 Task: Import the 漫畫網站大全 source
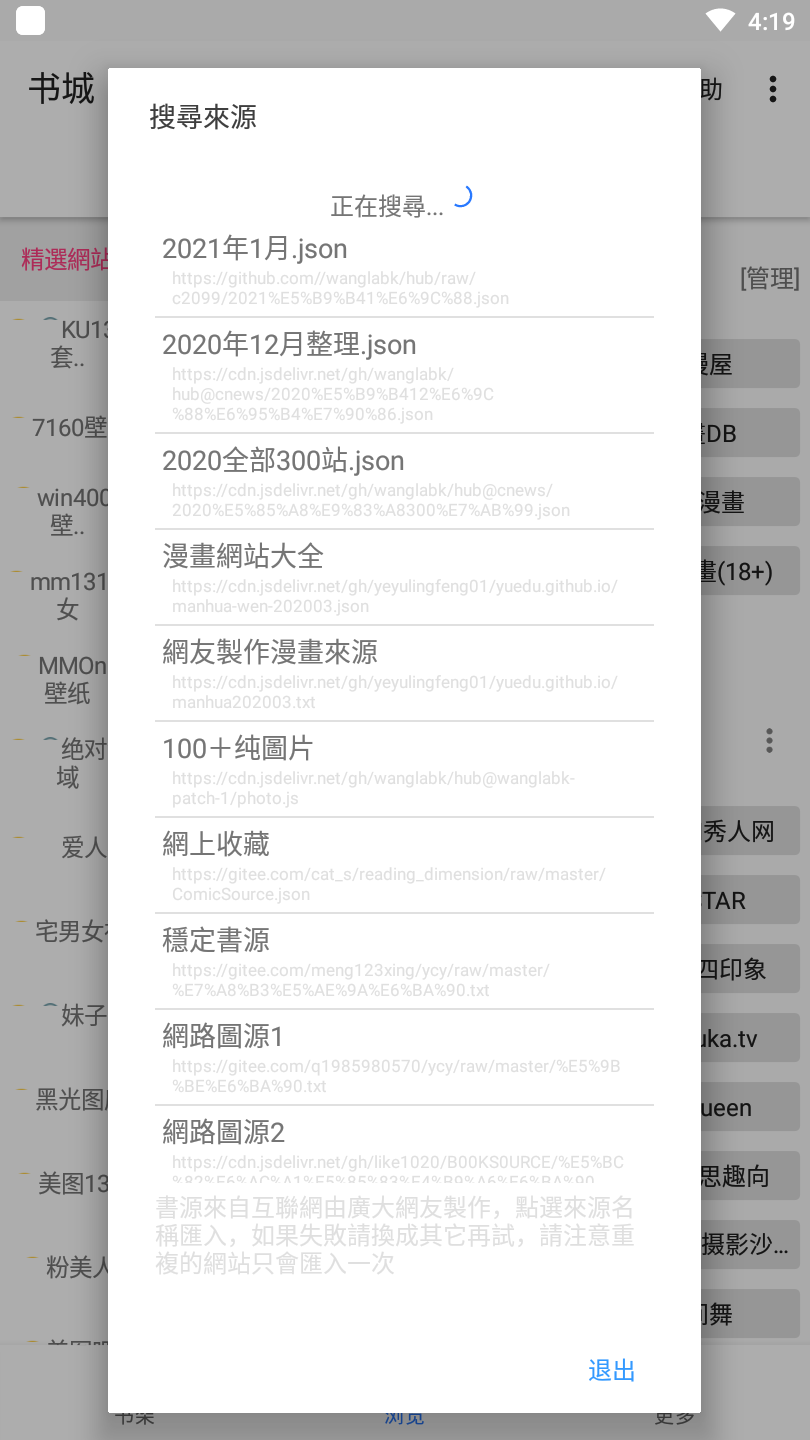tap(243, 557)
